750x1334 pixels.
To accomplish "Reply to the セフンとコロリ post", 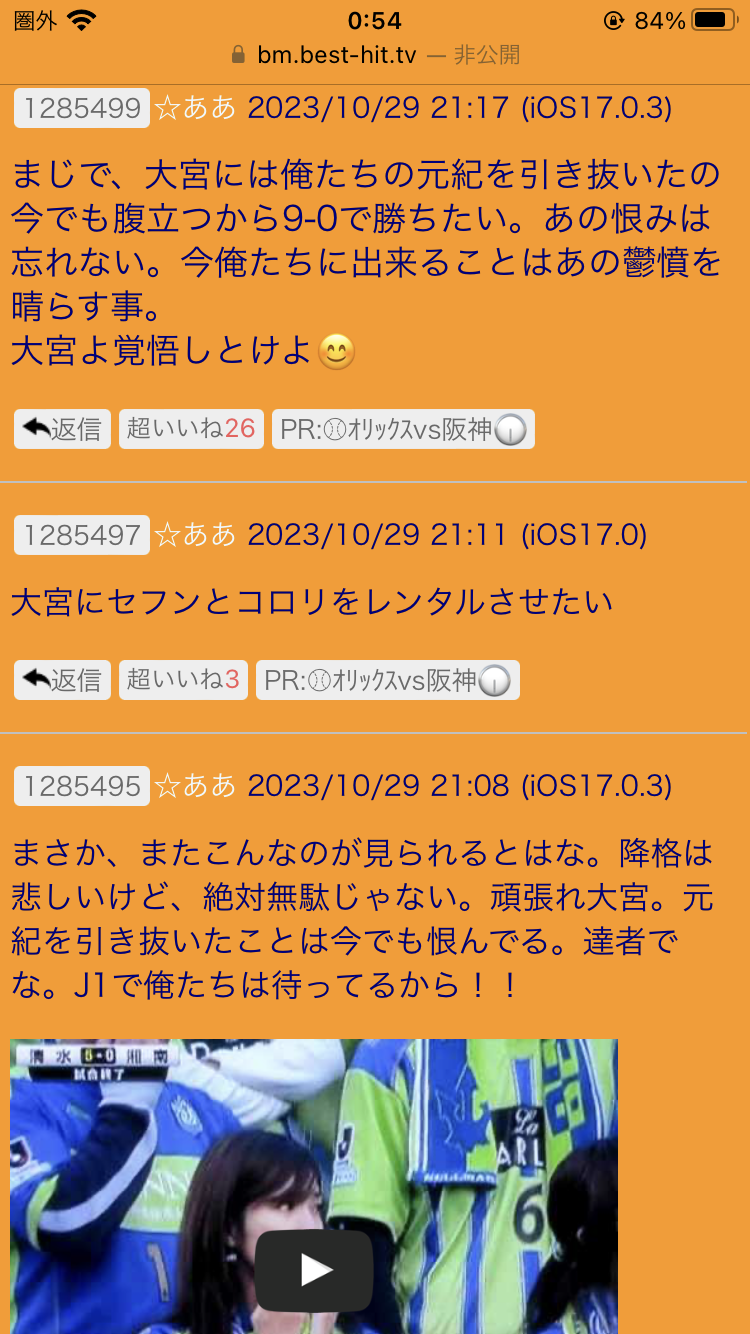I will [62, 680].
